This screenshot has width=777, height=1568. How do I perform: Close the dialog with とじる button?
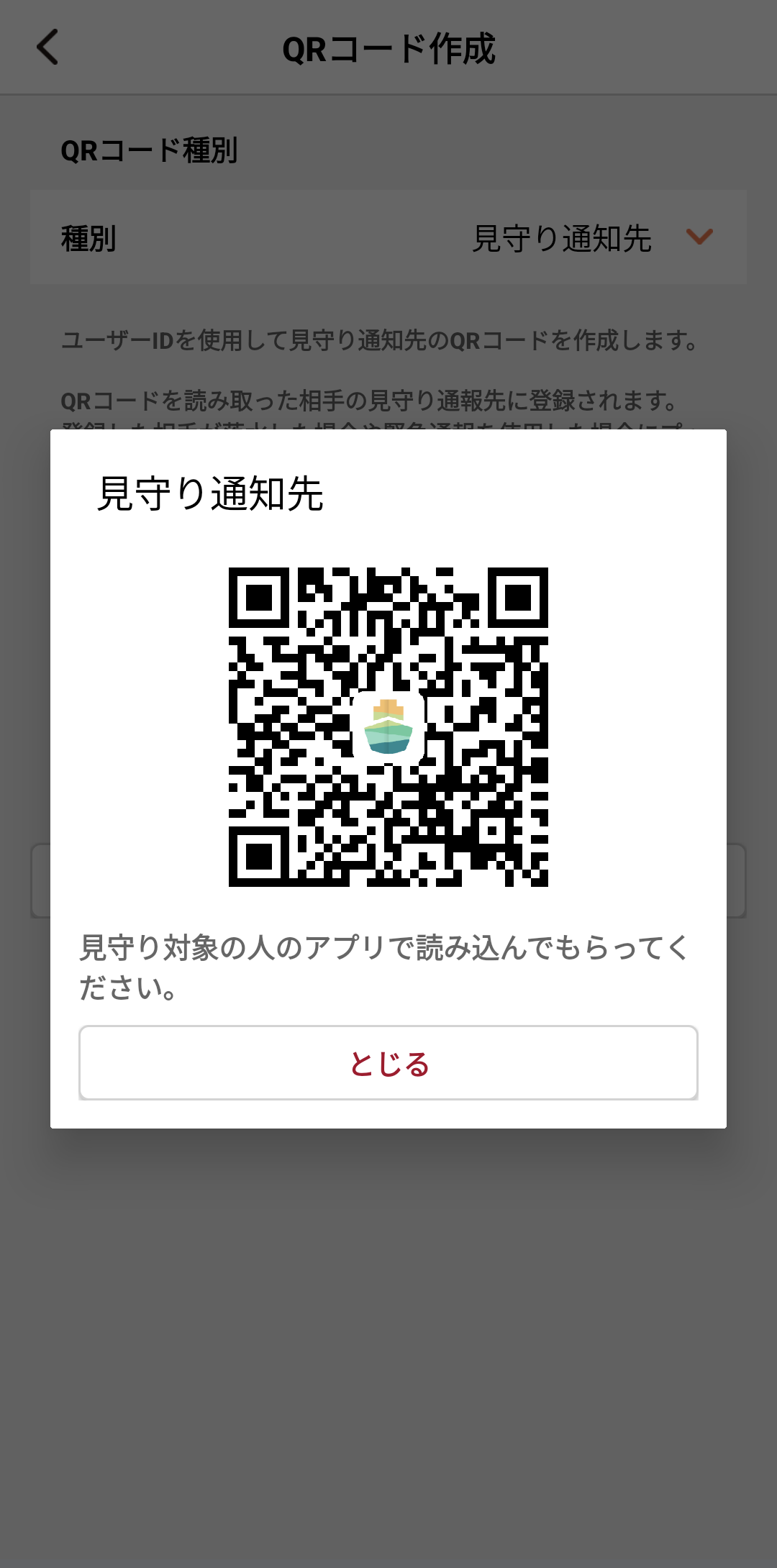[388, 1063]
